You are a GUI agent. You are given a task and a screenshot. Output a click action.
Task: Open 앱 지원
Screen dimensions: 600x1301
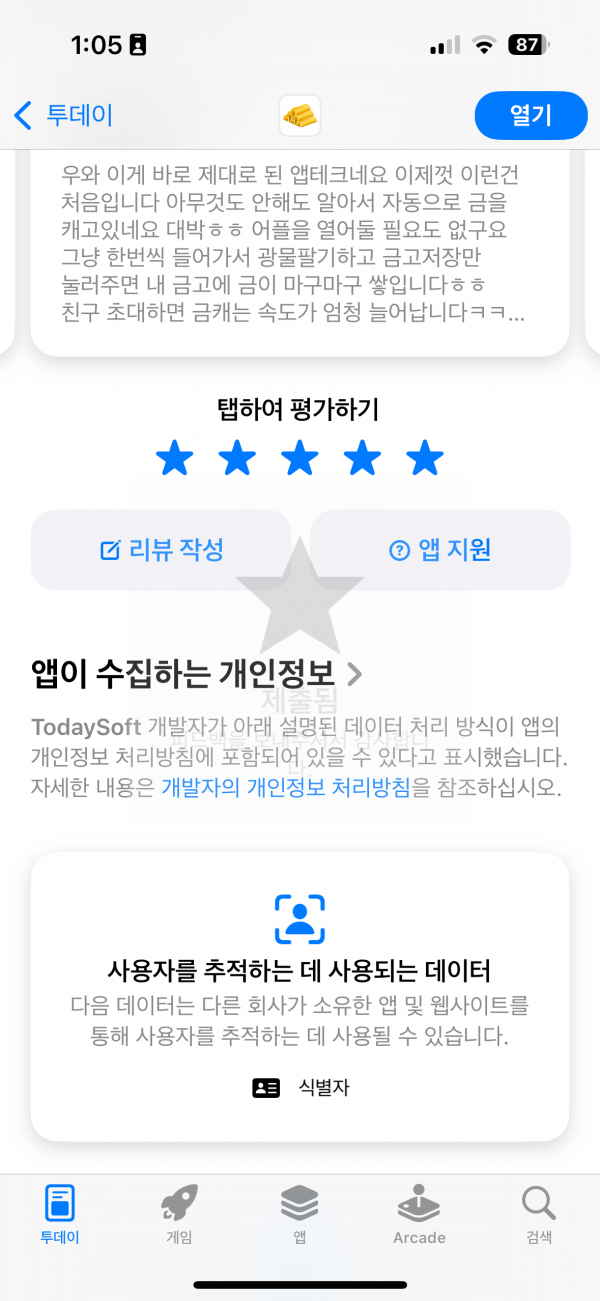click(440, 549)
